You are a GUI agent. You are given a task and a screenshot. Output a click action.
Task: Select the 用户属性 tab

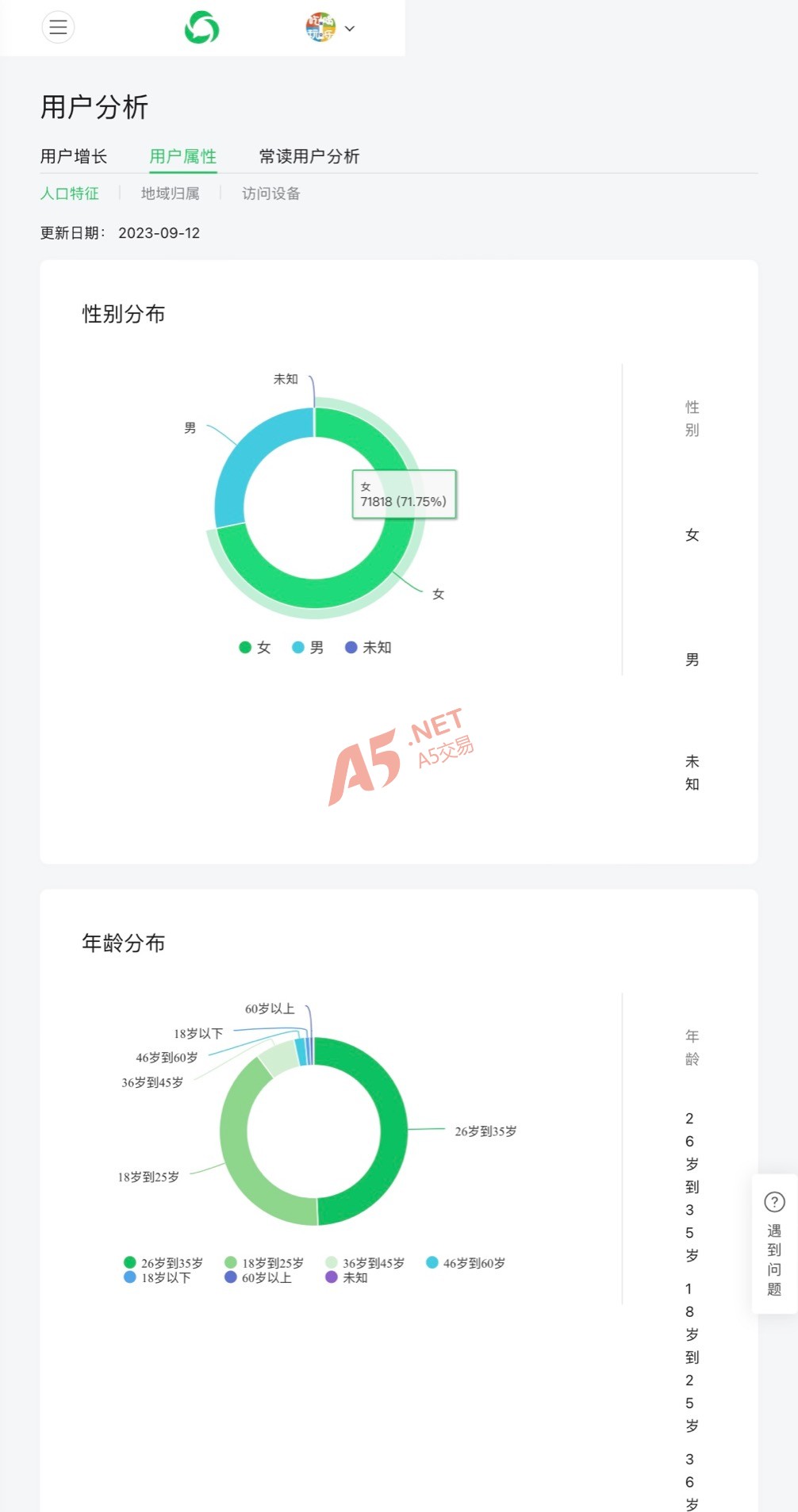[x=183, y=156]
